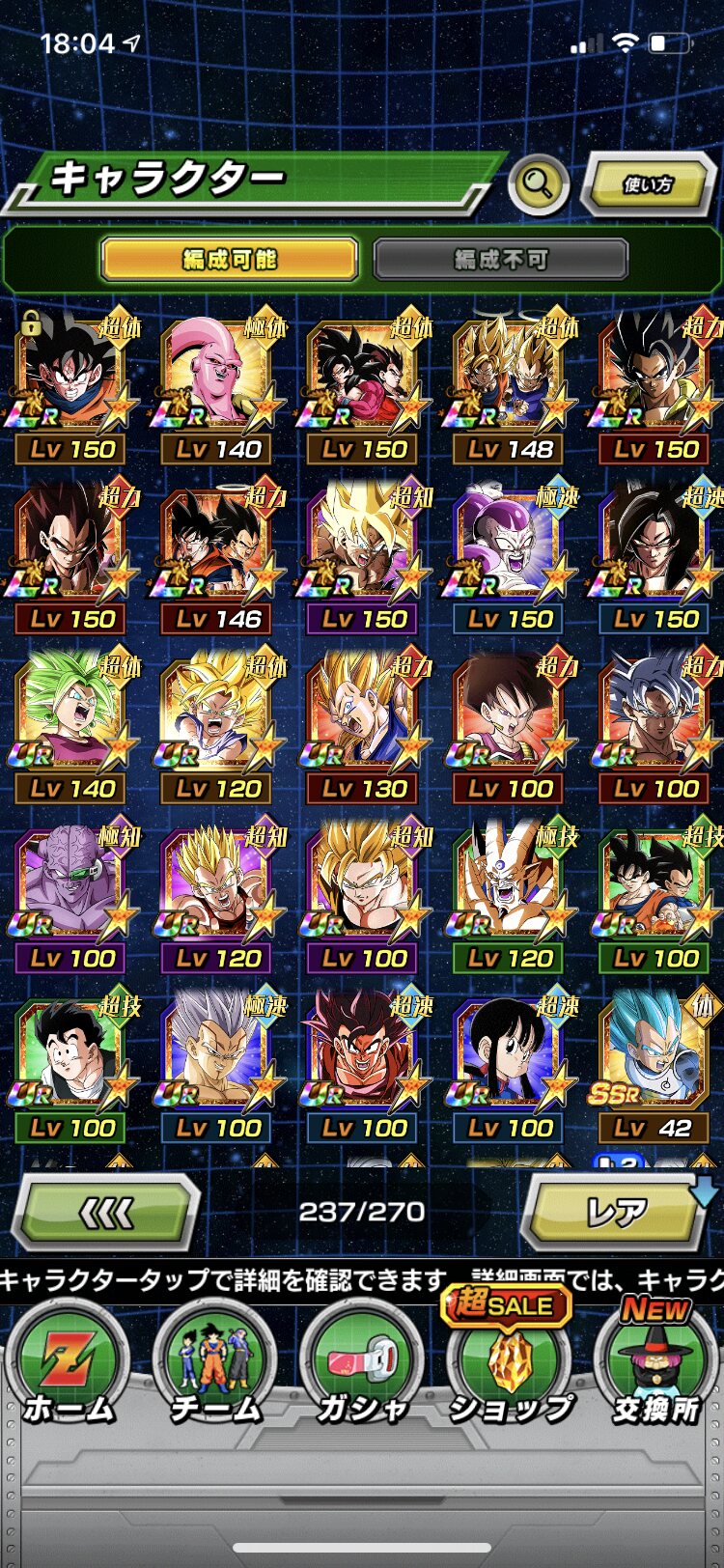Switch to the 編成可能 tab
724x1568 pixels.
click(230, 259)
